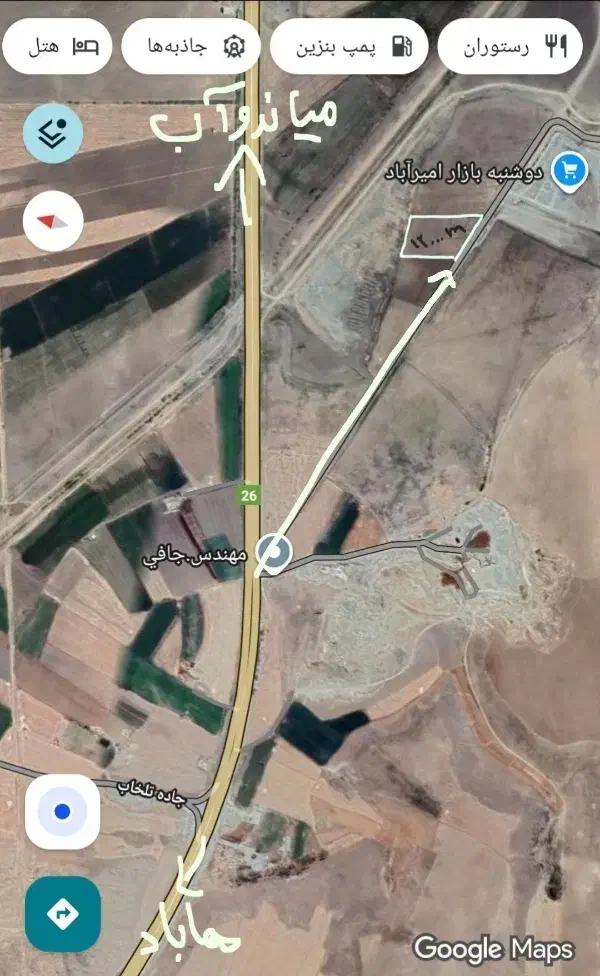This screenshot has height=976, width=600.
Task: Select the مهندس.جافي place marker
Action: (272, 551)
